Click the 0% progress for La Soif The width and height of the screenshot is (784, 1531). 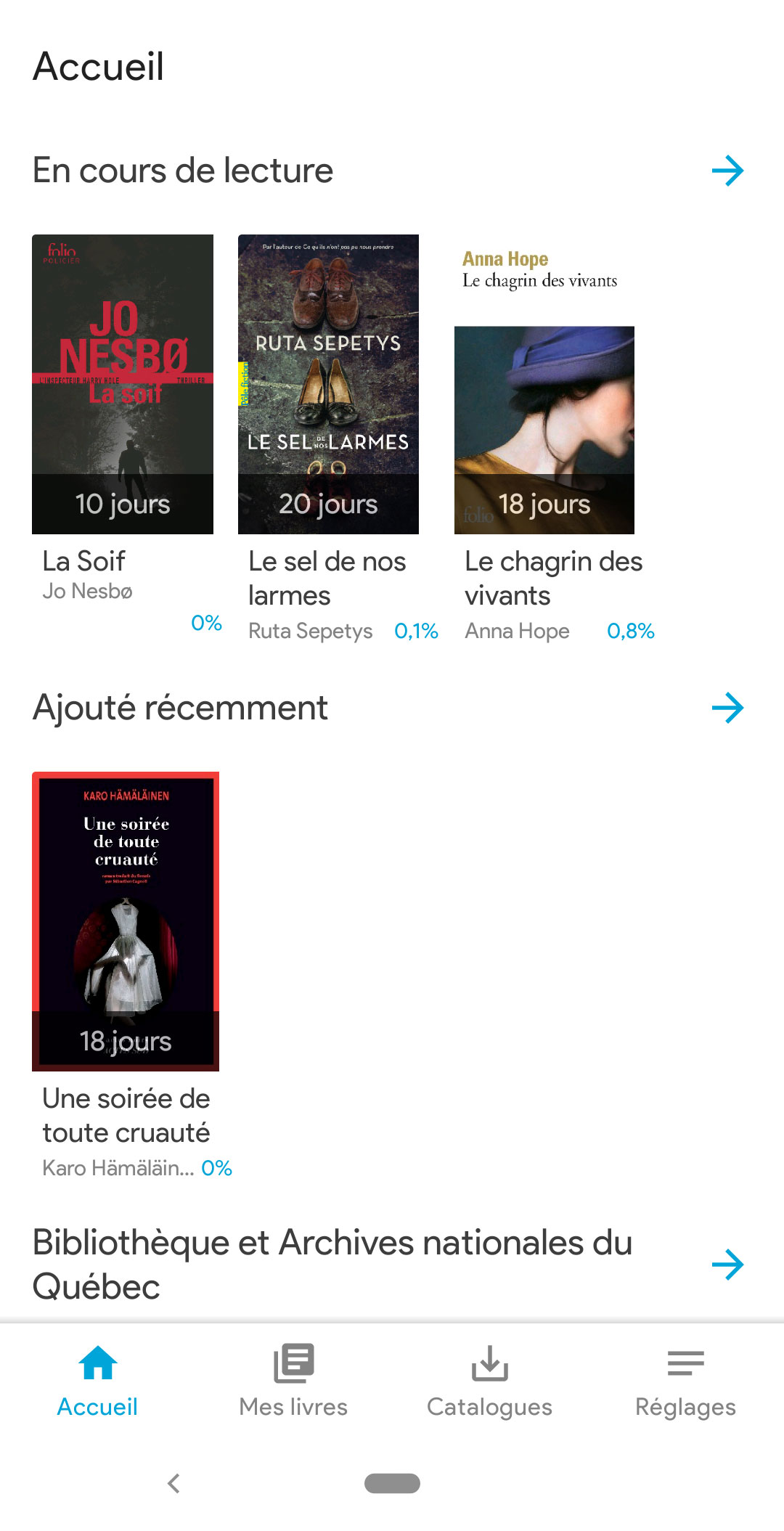pos(207,623)
